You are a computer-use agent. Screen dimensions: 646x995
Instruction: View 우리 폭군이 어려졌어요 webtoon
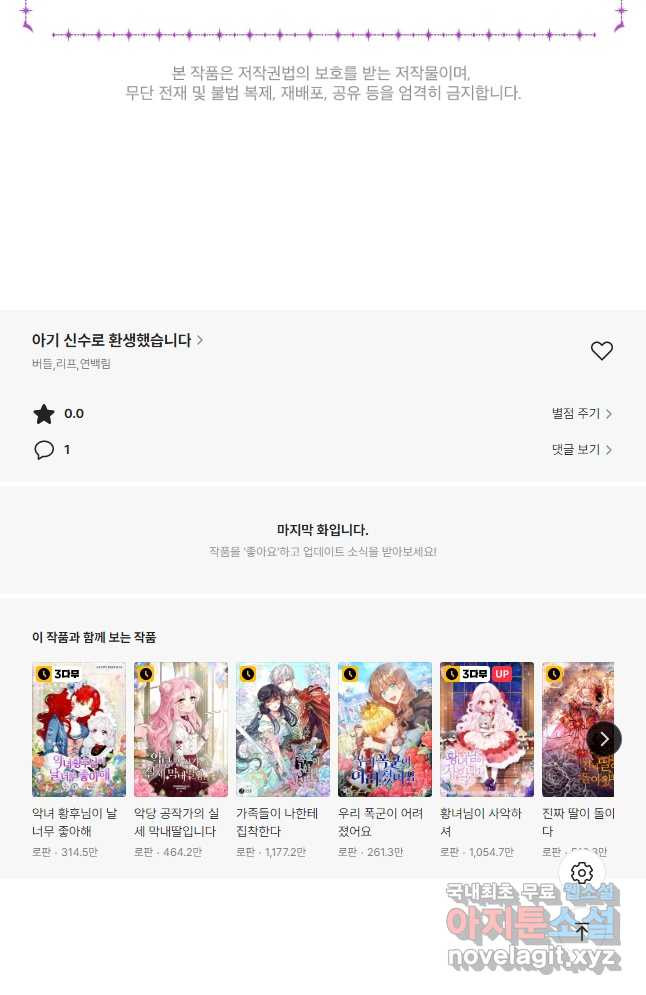(385, 729)
